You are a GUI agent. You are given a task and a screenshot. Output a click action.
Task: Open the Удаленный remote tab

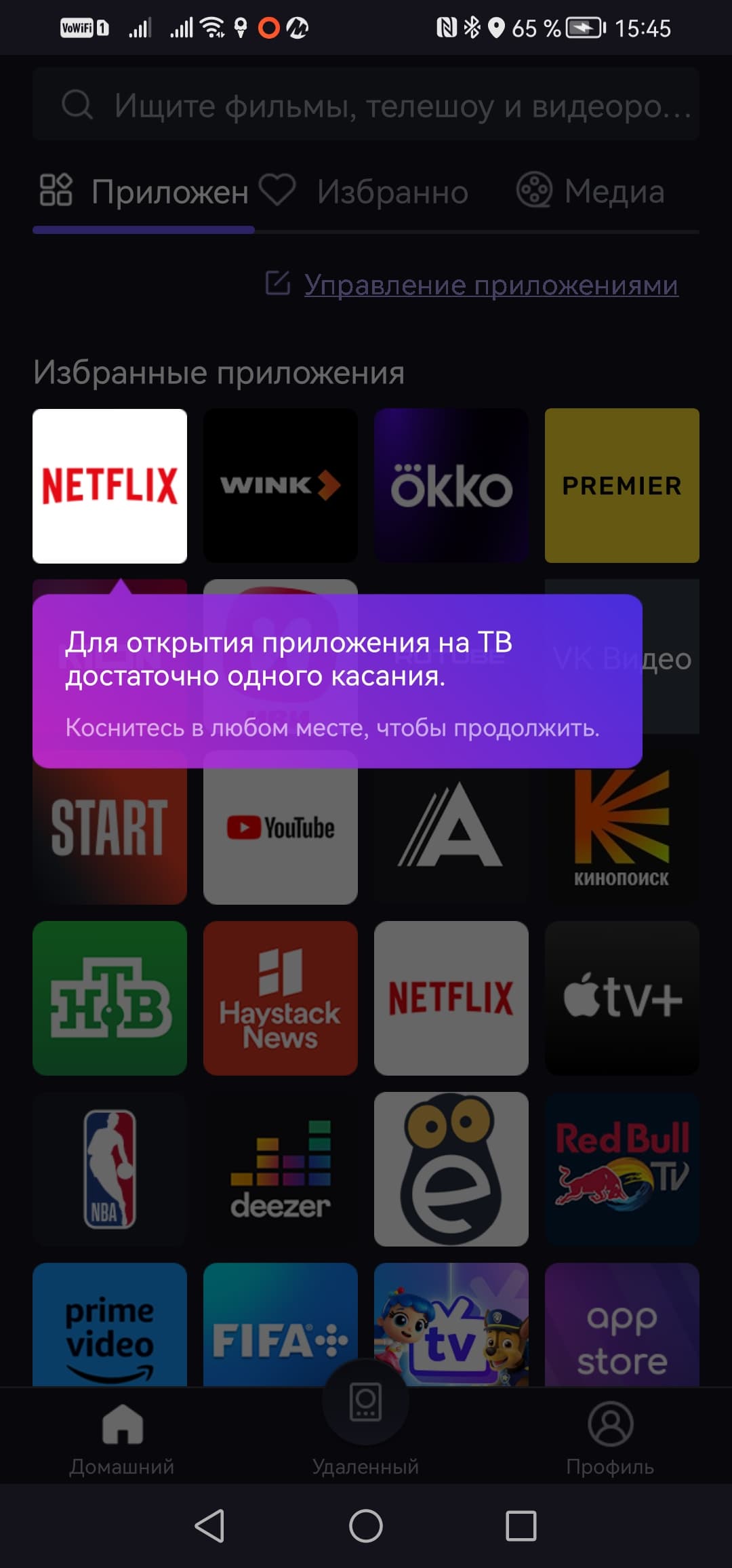(366, 1424)
